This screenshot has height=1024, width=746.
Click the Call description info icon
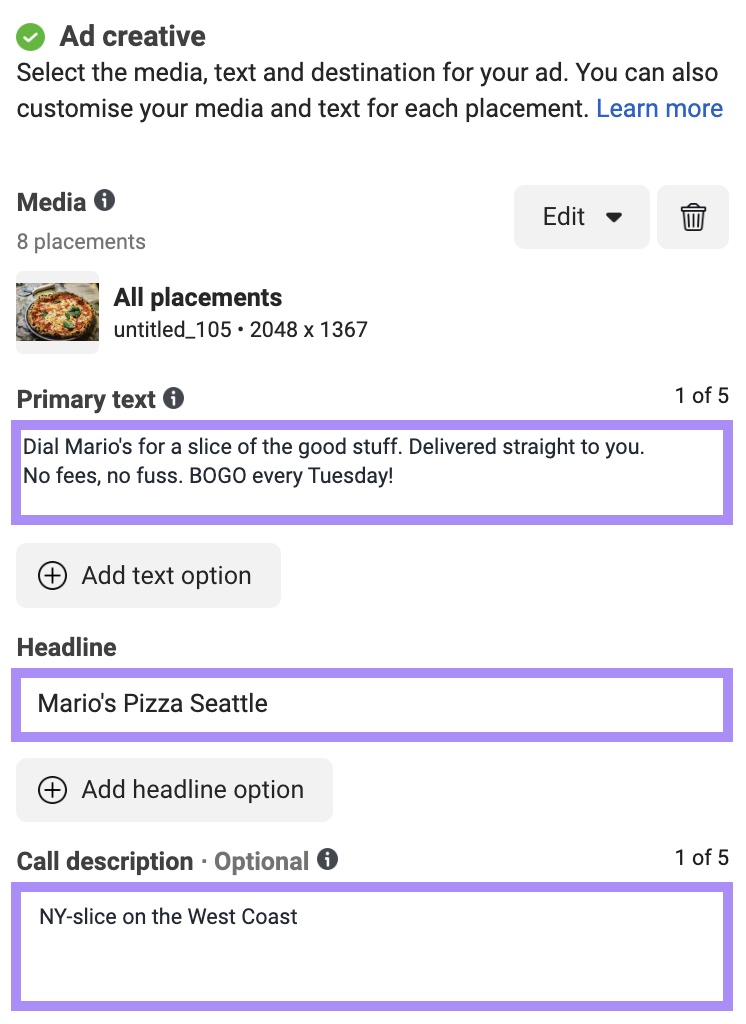click(x=327, y=860)
